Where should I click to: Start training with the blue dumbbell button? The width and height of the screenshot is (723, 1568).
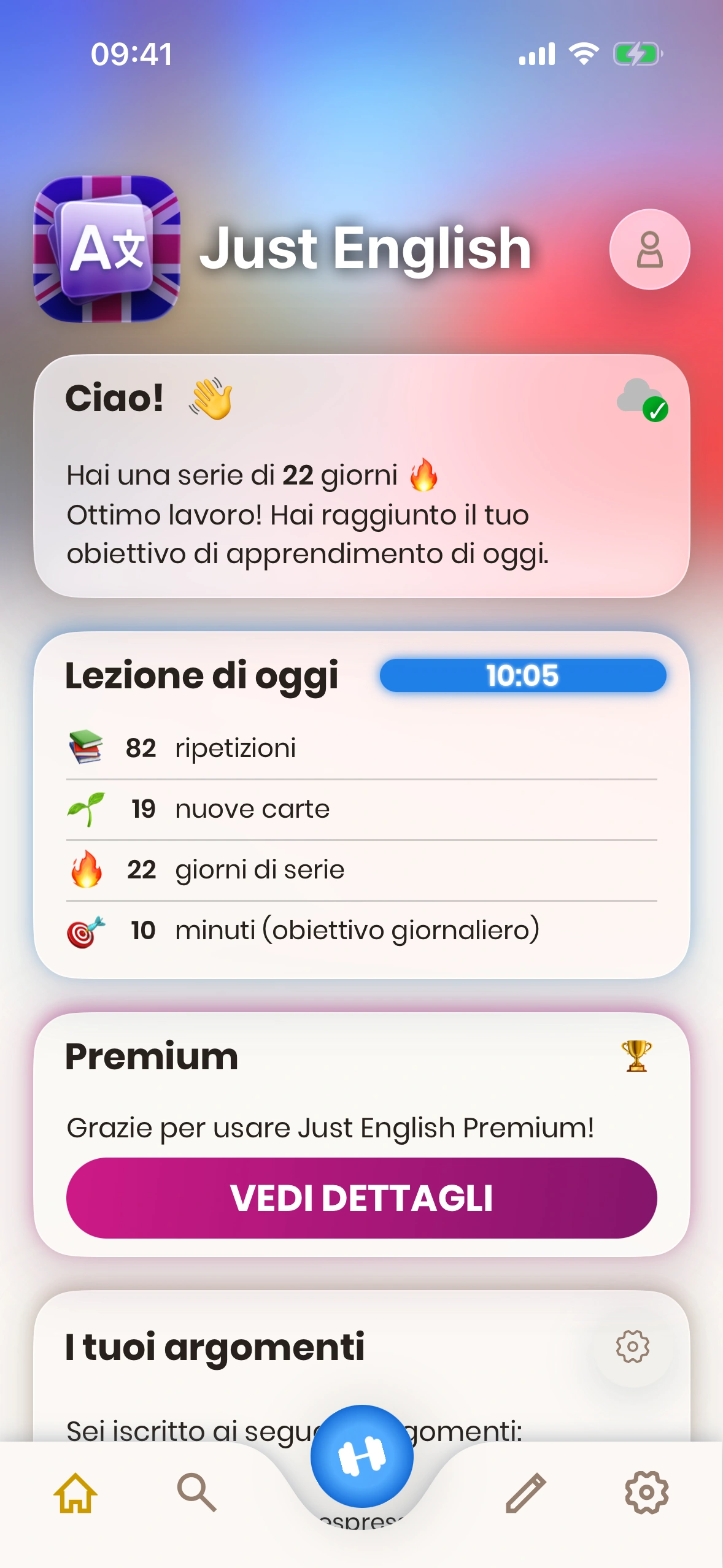click(x=361, y=1456)
